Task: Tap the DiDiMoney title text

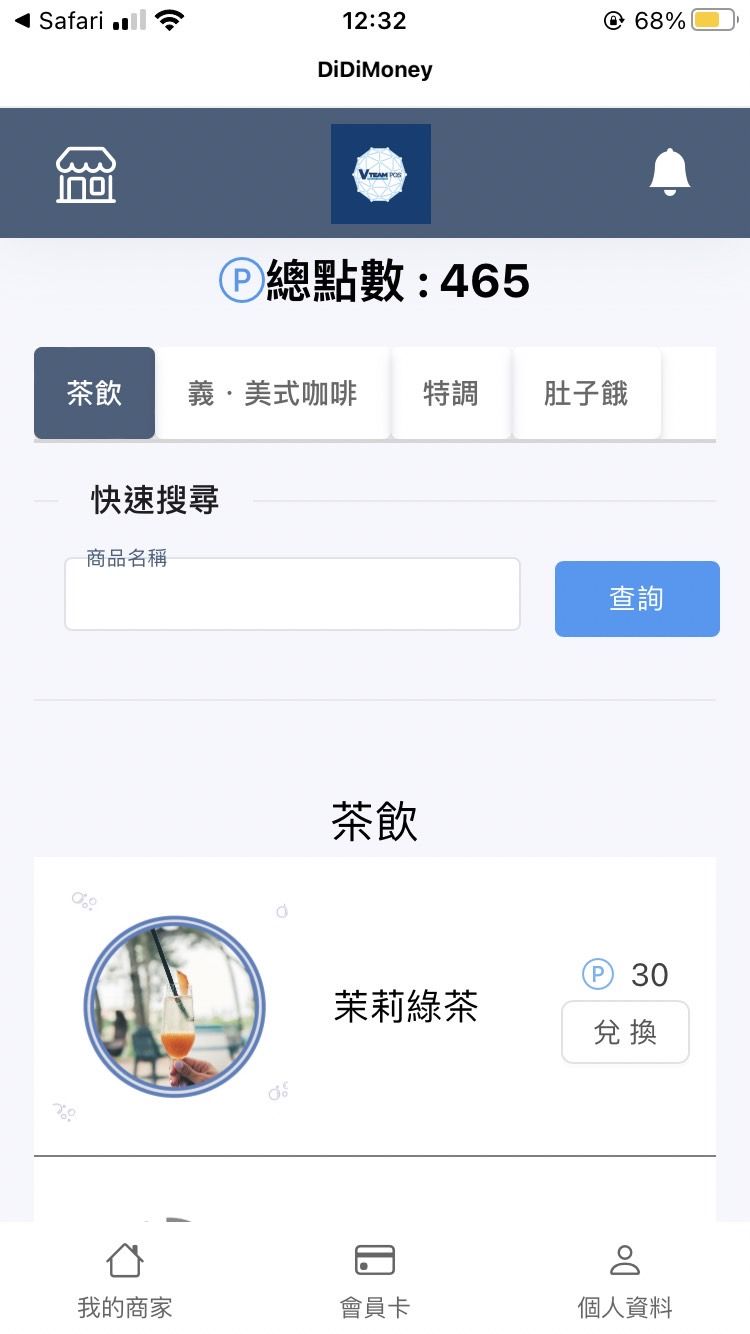Action: click(375, 69)
